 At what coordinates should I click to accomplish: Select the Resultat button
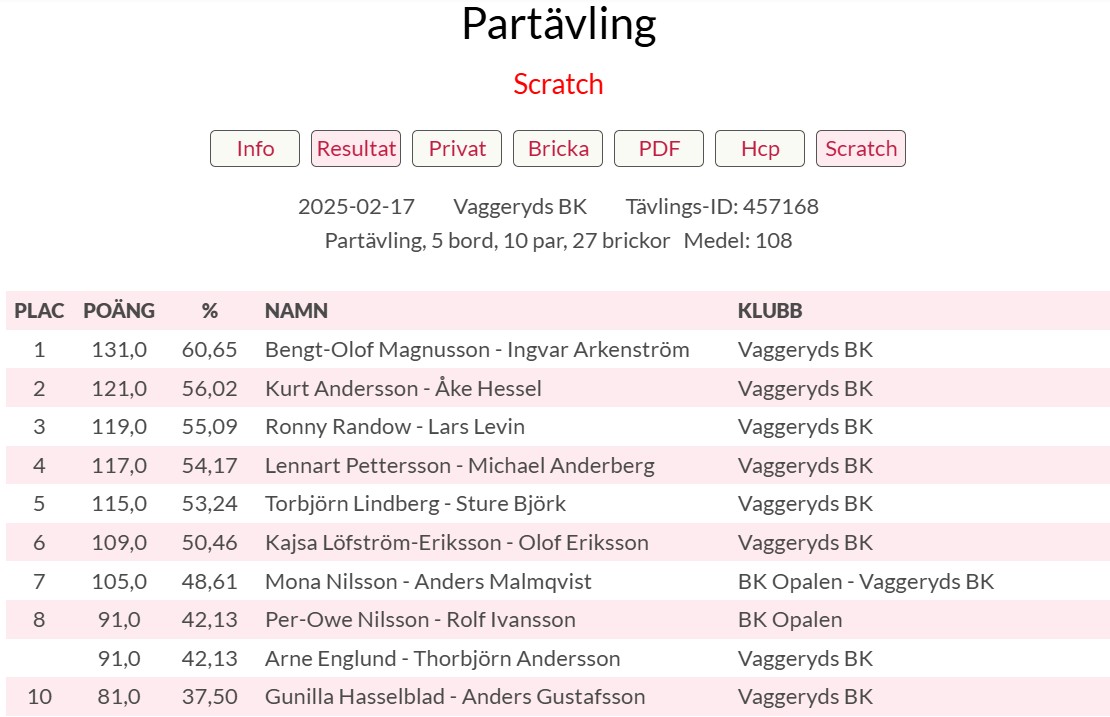[356, 149]
